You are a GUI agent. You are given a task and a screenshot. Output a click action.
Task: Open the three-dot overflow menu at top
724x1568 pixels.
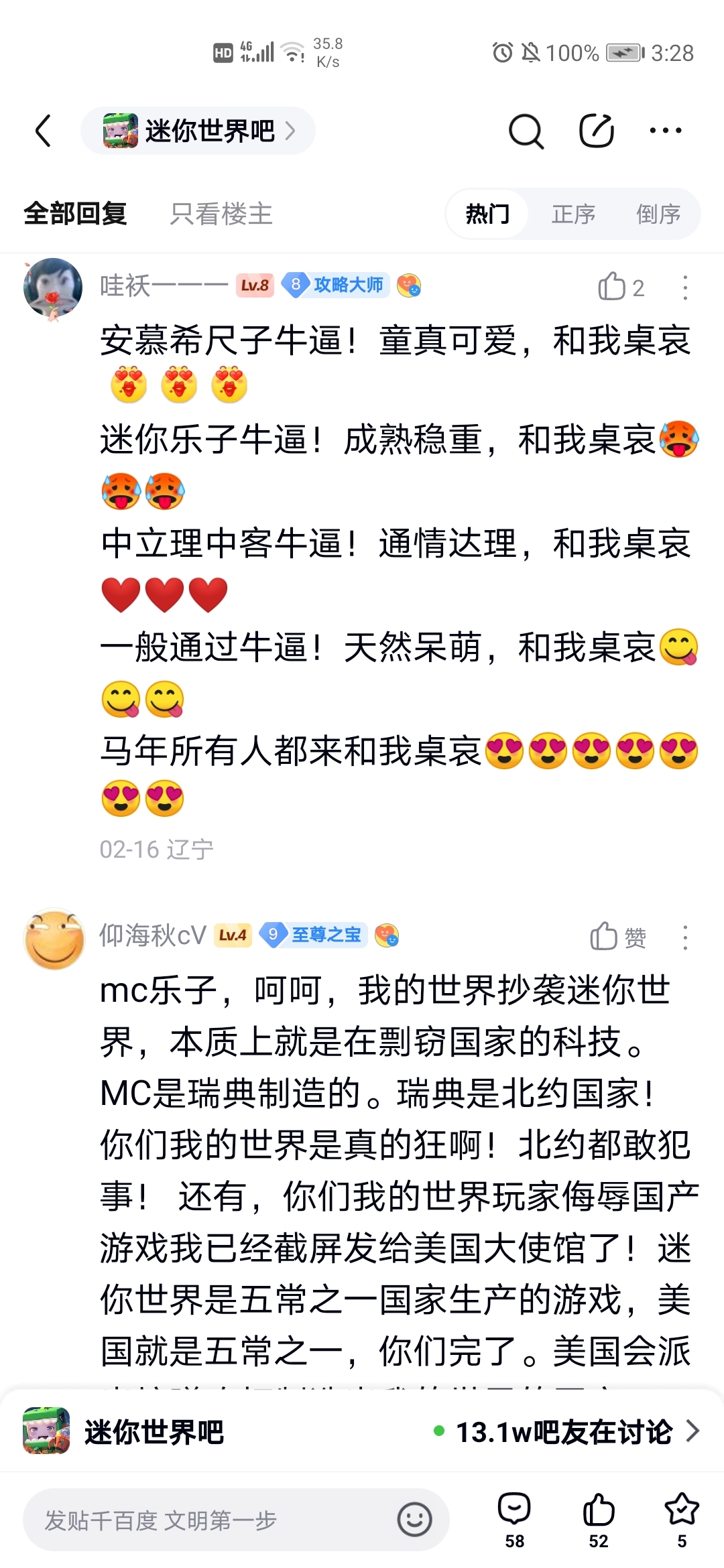click(666, 131)
